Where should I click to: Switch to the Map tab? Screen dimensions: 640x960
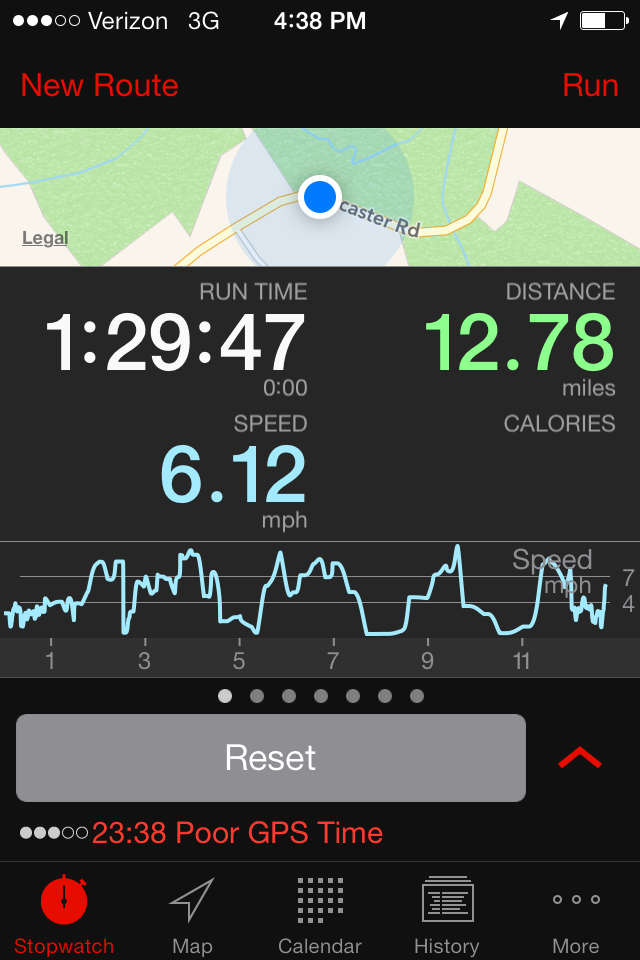(x=192, y=915)
